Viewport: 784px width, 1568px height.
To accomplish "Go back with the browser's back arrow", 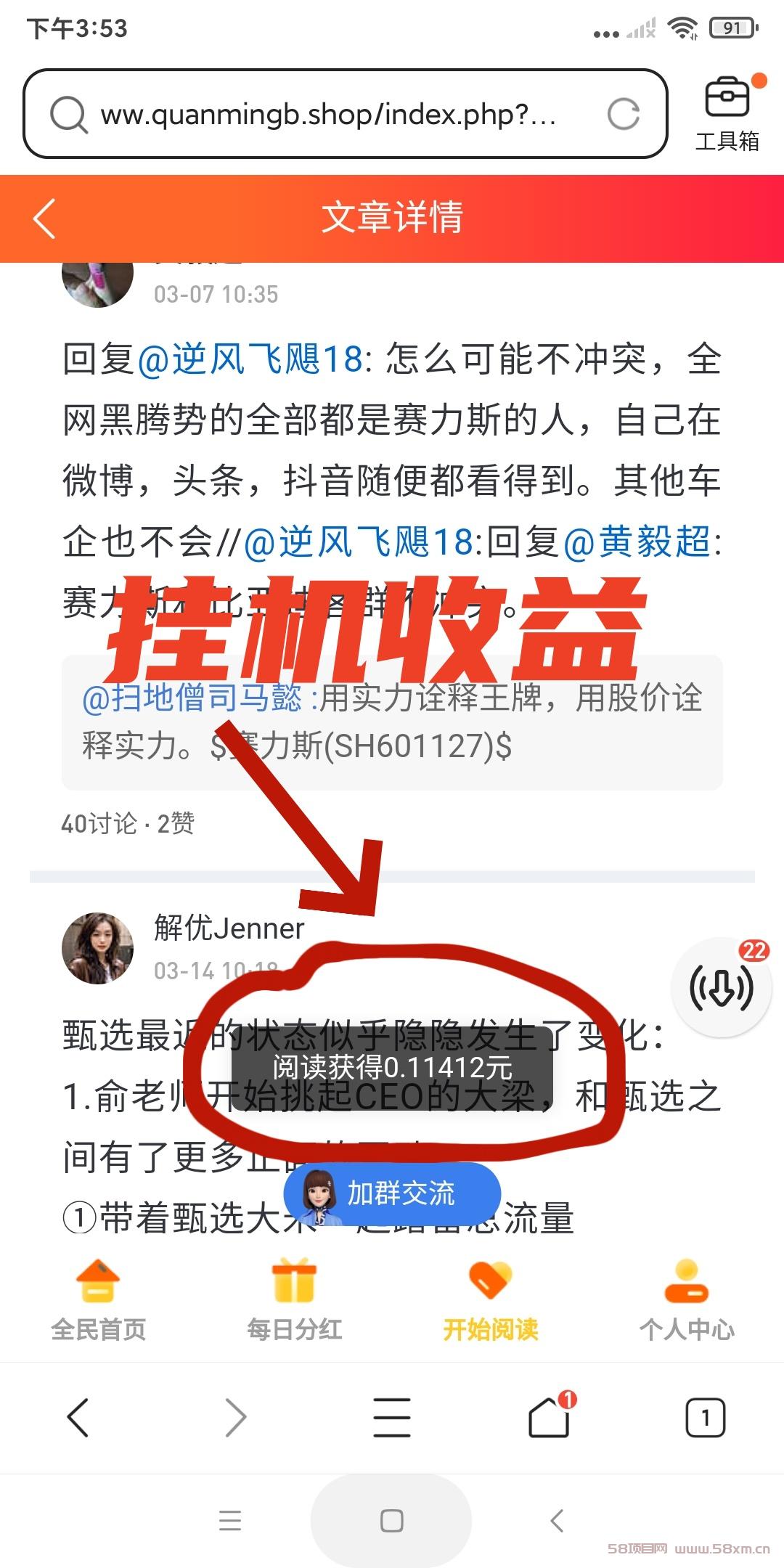I will 78,1417.
